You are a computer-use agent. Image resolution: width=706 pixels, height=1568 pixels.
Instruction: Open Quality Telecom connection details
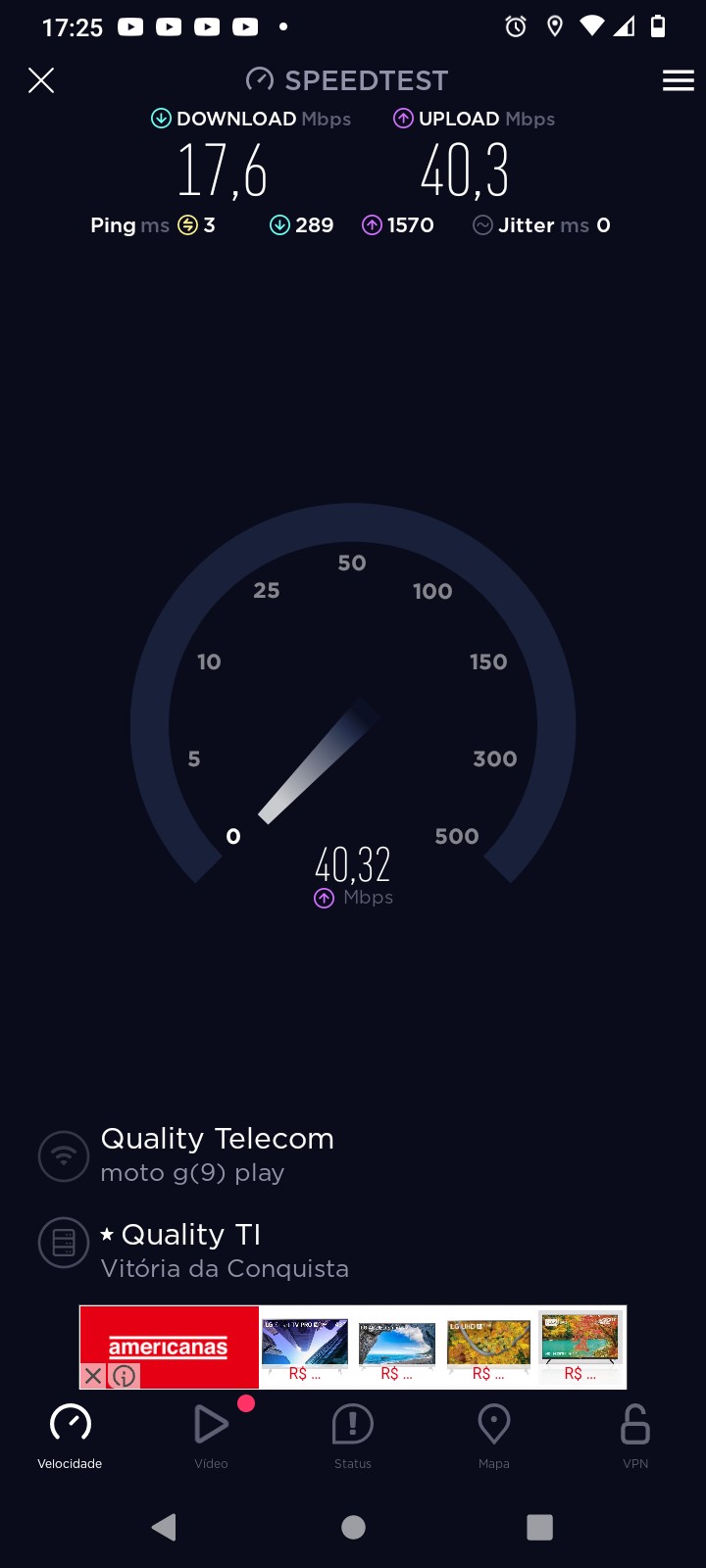(x=216, y=1154)
